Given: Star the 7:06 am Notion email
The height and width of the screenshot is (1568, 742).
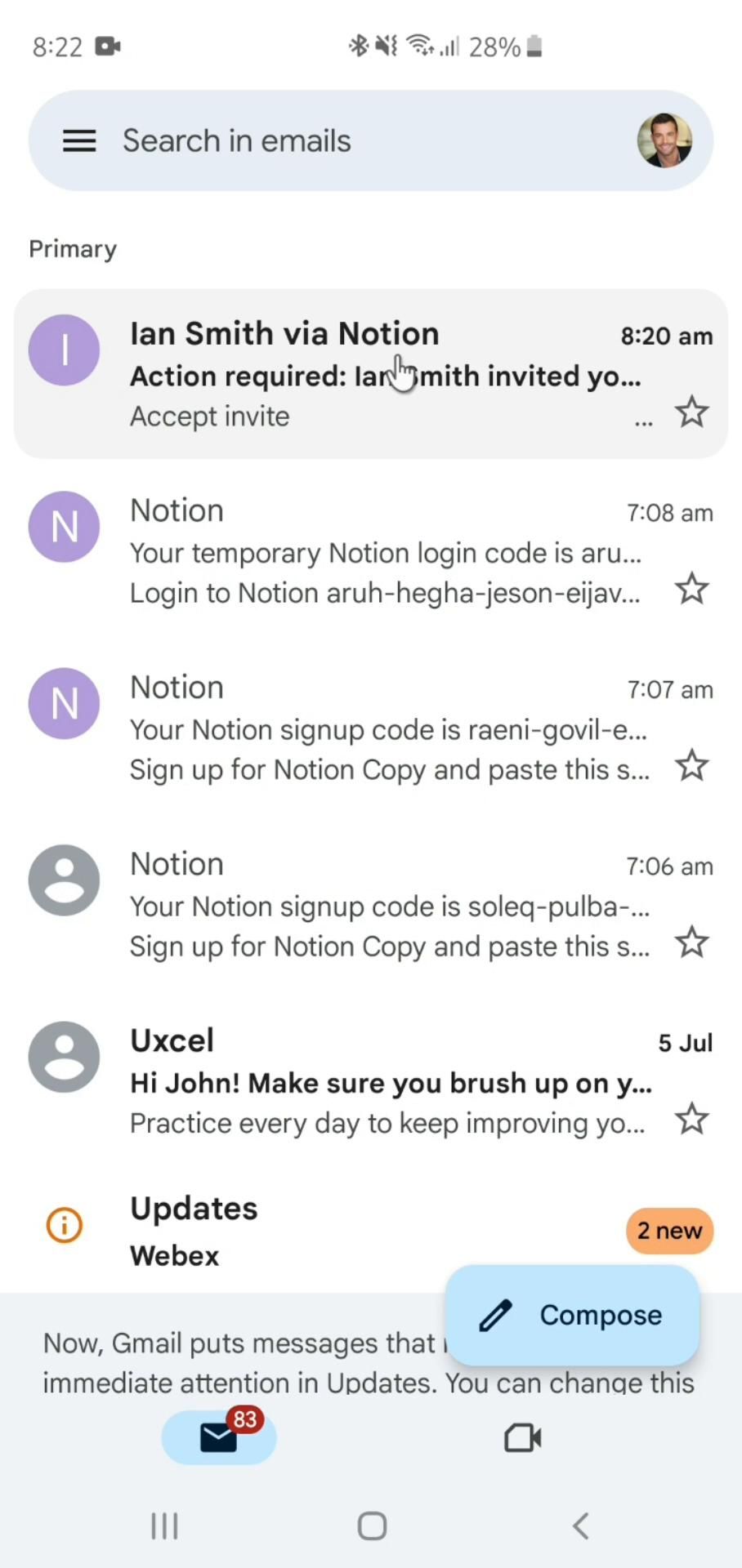Looking at the screenshot, I should (691, 942).
